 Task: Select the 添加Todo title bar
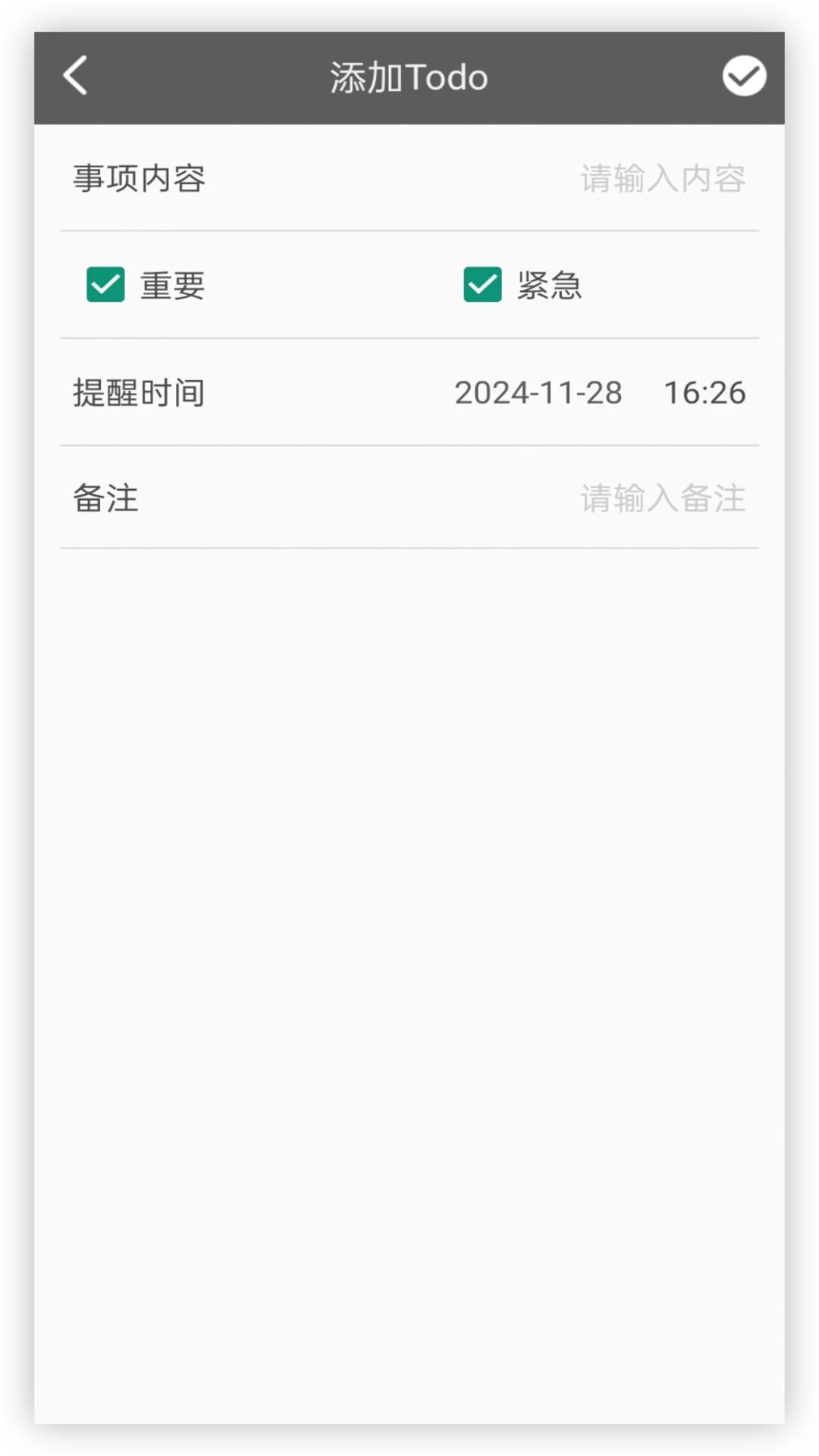[409, 76]
